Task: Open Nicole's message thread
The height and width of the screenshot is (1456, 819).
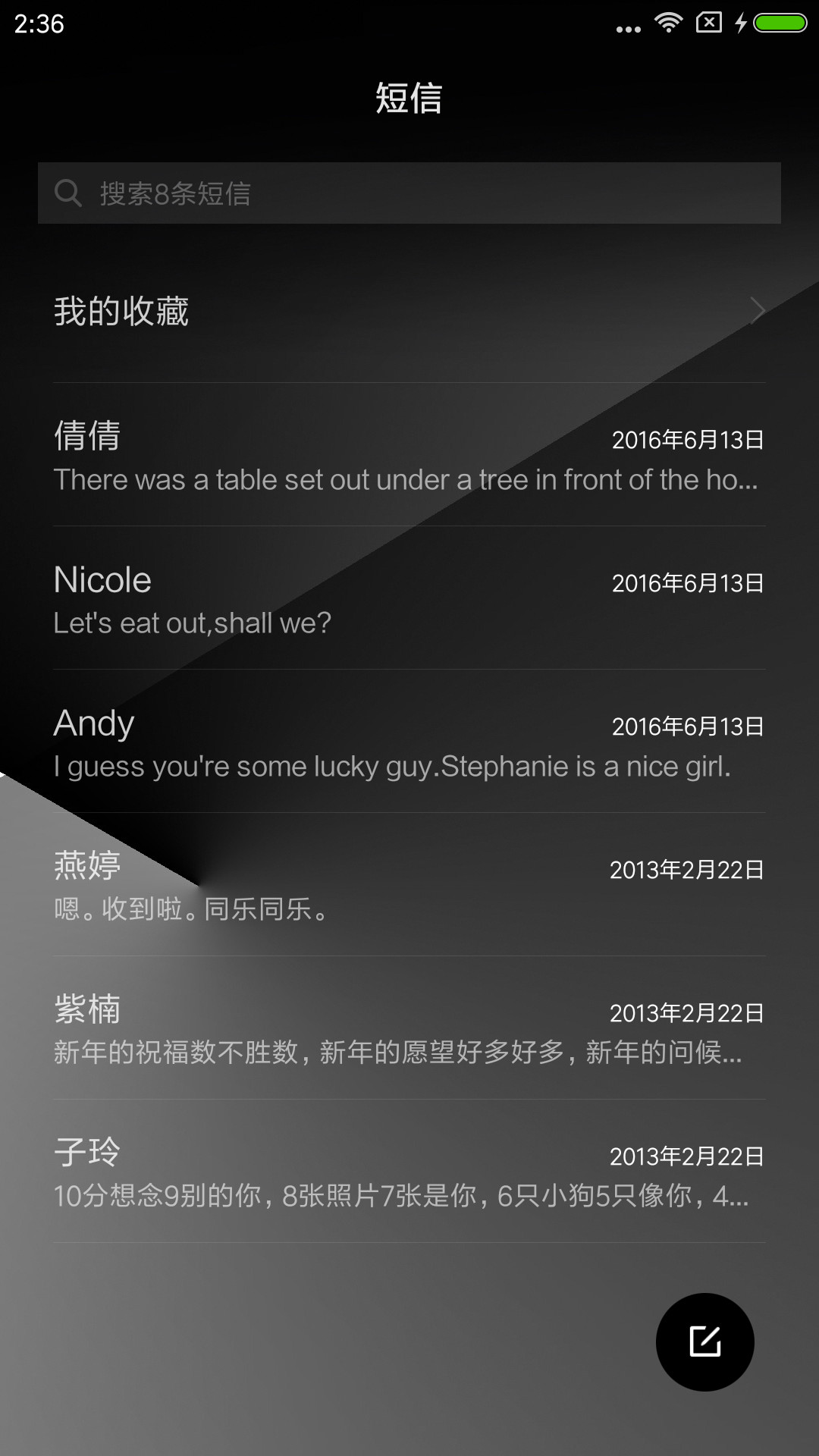Action: click(x=409, y=598)
